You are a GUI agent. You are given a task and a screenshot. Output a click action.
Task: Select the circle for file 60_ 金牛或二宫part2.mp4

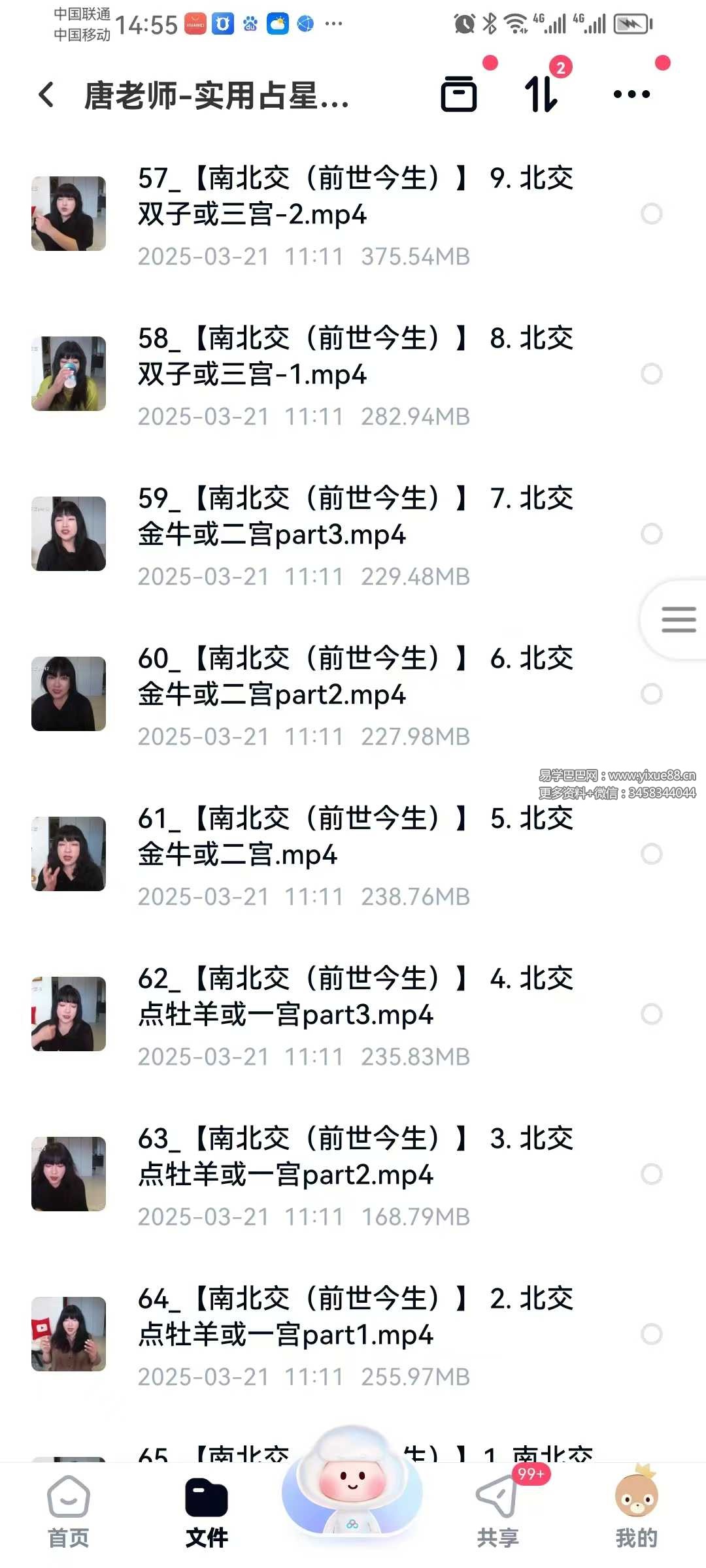[x=651, y=694]
